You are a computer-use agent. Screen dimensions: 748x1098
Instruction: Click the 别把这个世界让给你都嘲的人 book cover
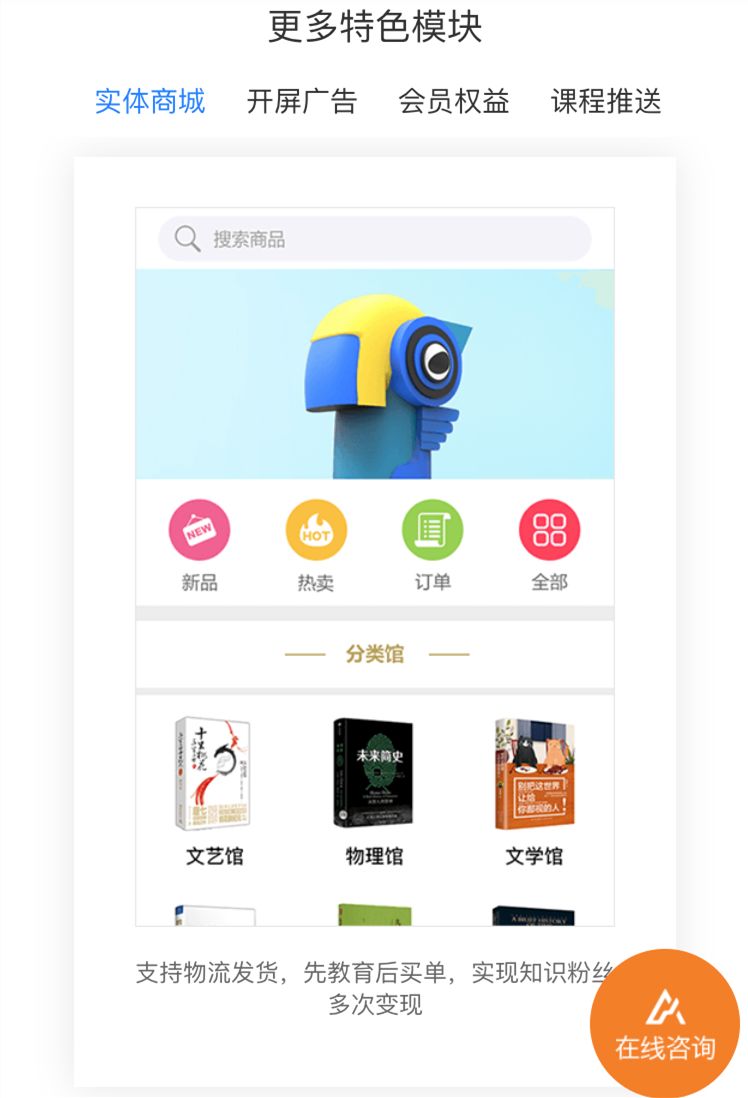534,775
